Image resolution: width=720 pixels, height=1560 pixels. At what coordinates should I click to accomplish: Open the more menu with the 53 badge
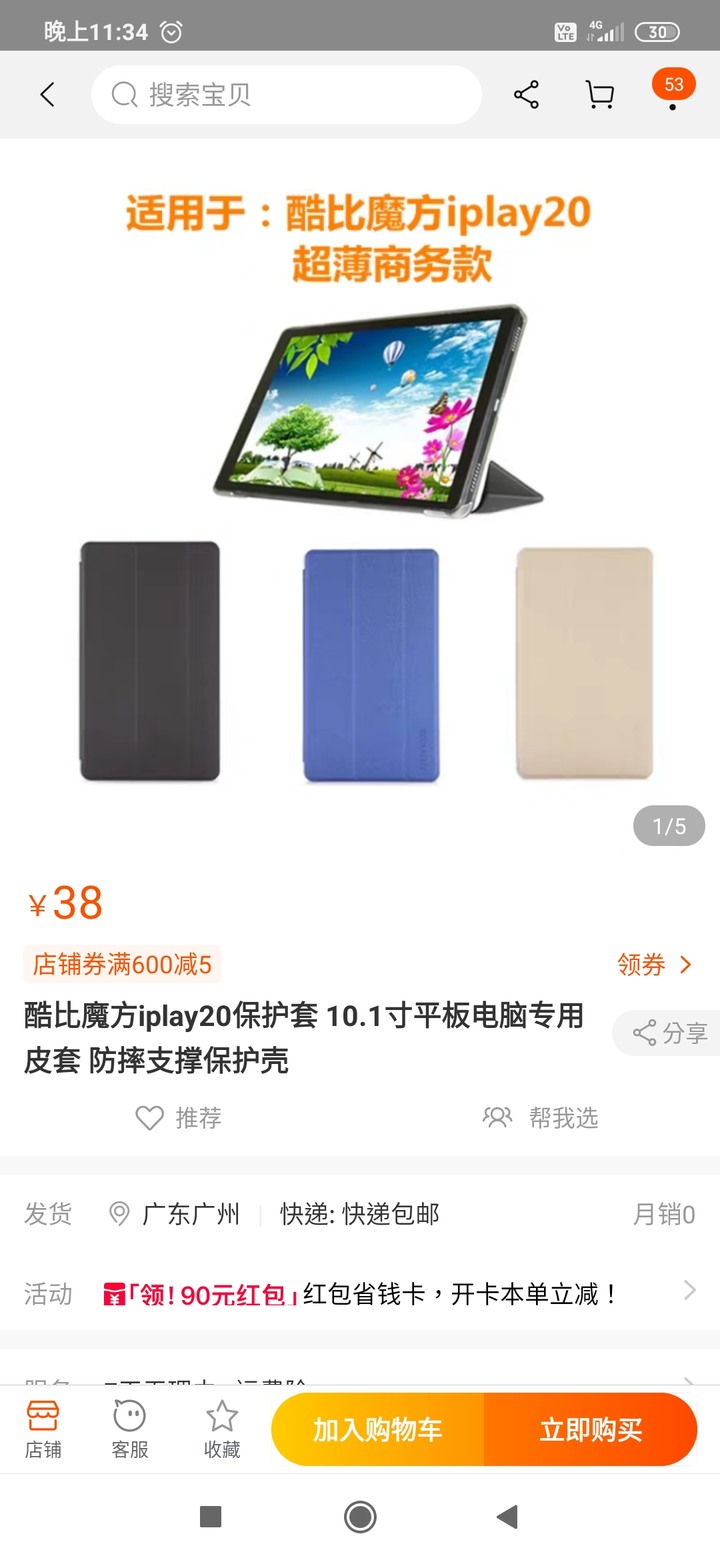(x=673, y=93)
